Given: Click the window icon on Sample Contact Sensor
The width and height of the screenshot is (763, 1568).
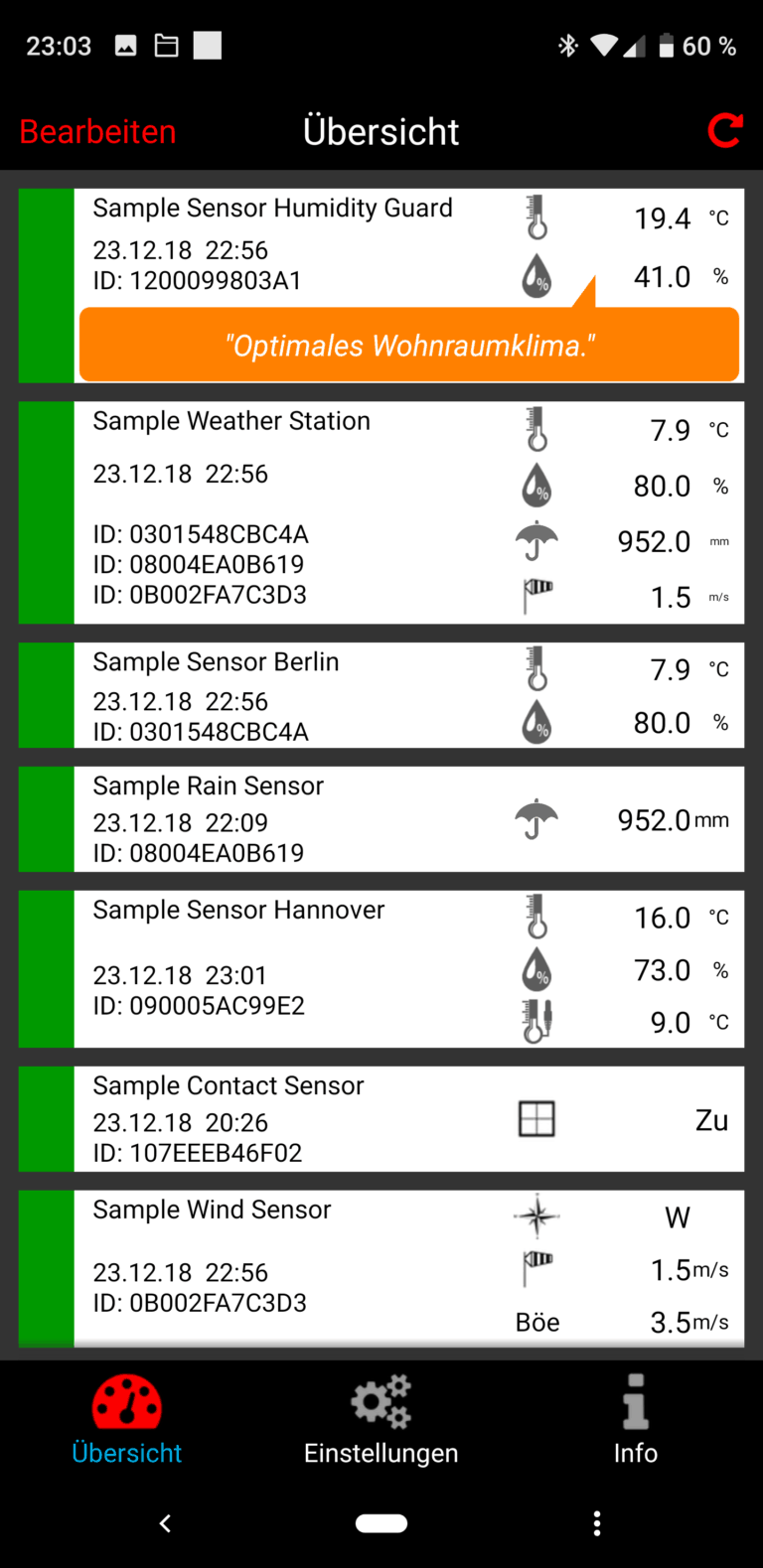Looking at the screenshot, I should 536,1118.
